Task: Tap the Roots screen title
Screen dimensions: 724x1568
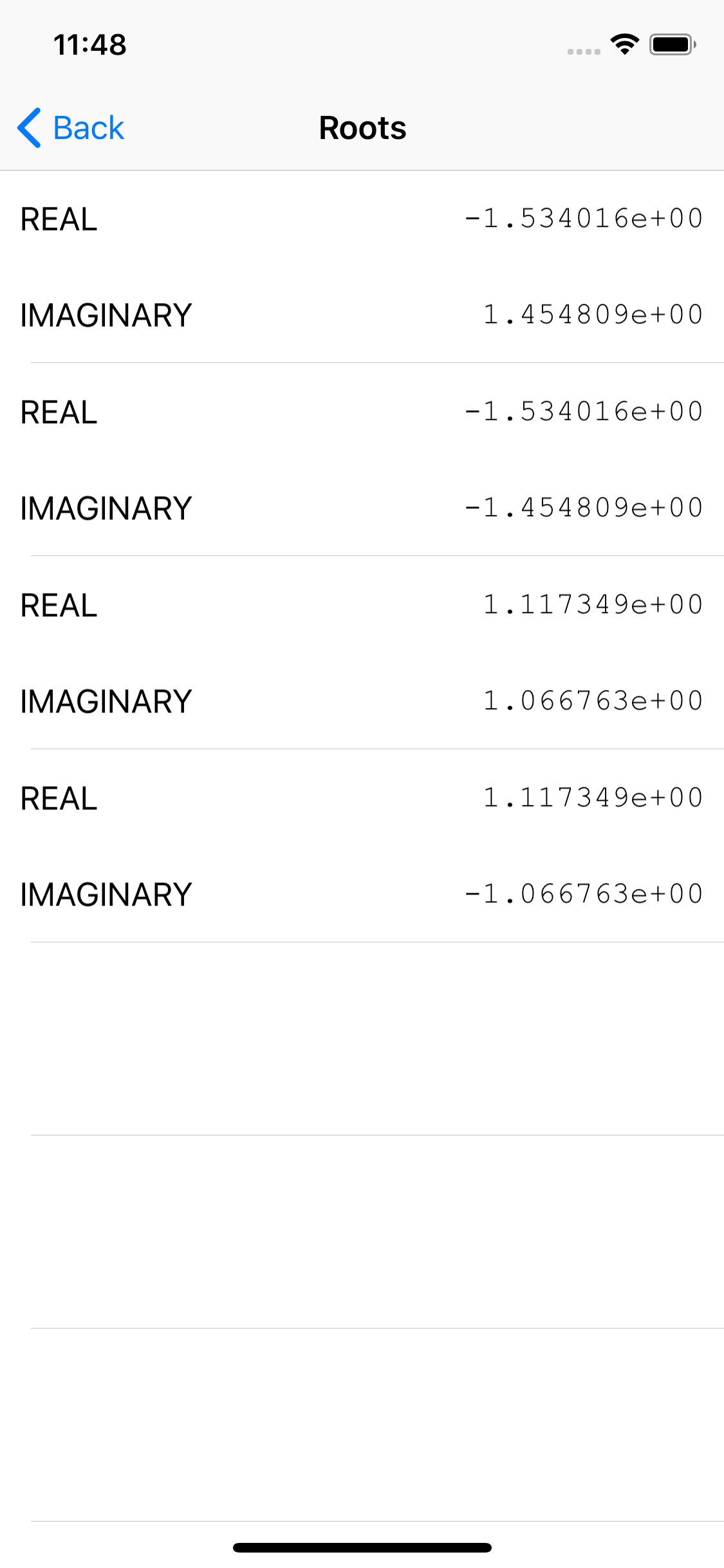Action: coord(362,127)
